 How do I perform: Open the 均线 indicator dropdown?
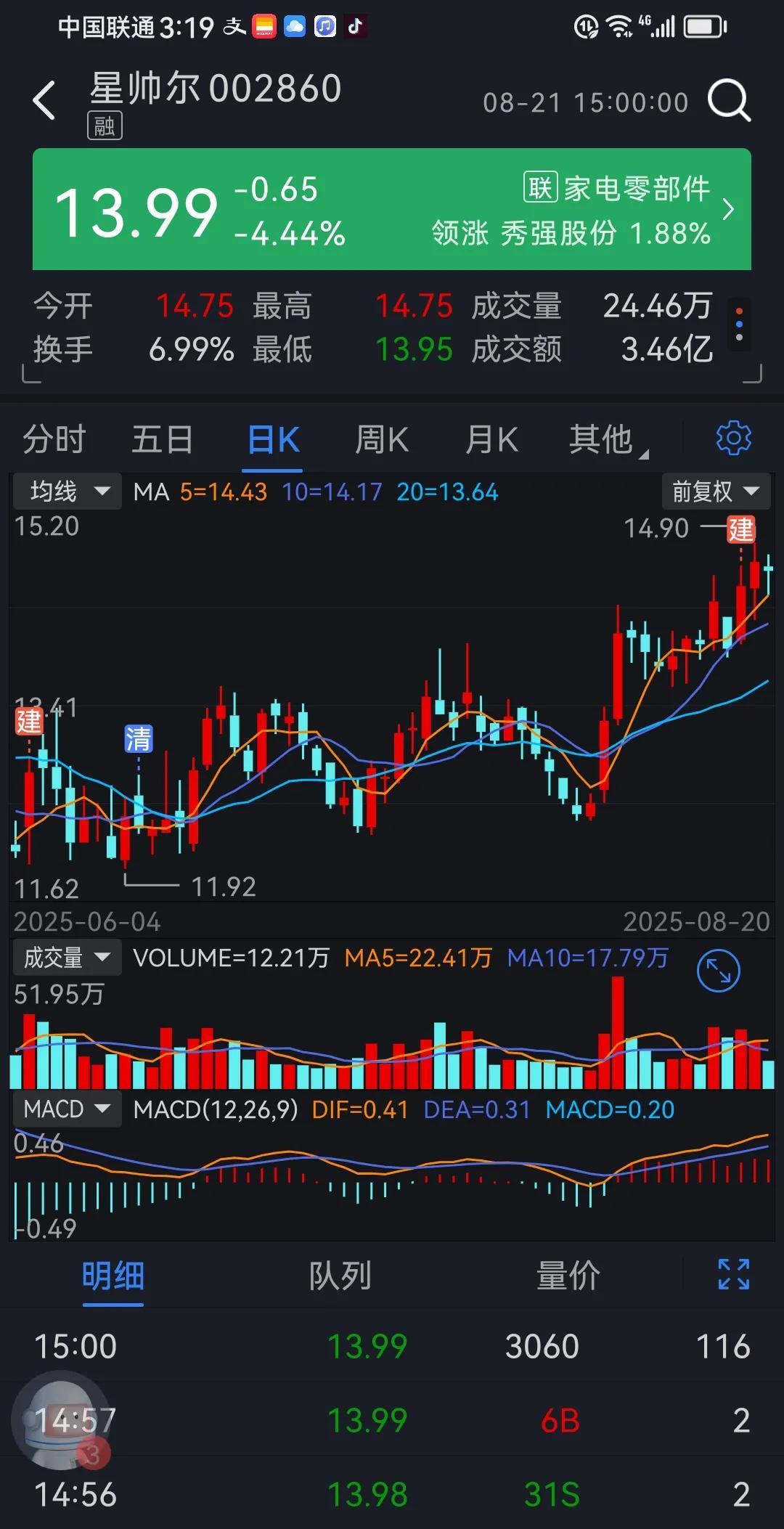pyautogui.click(x=68, y=492)
